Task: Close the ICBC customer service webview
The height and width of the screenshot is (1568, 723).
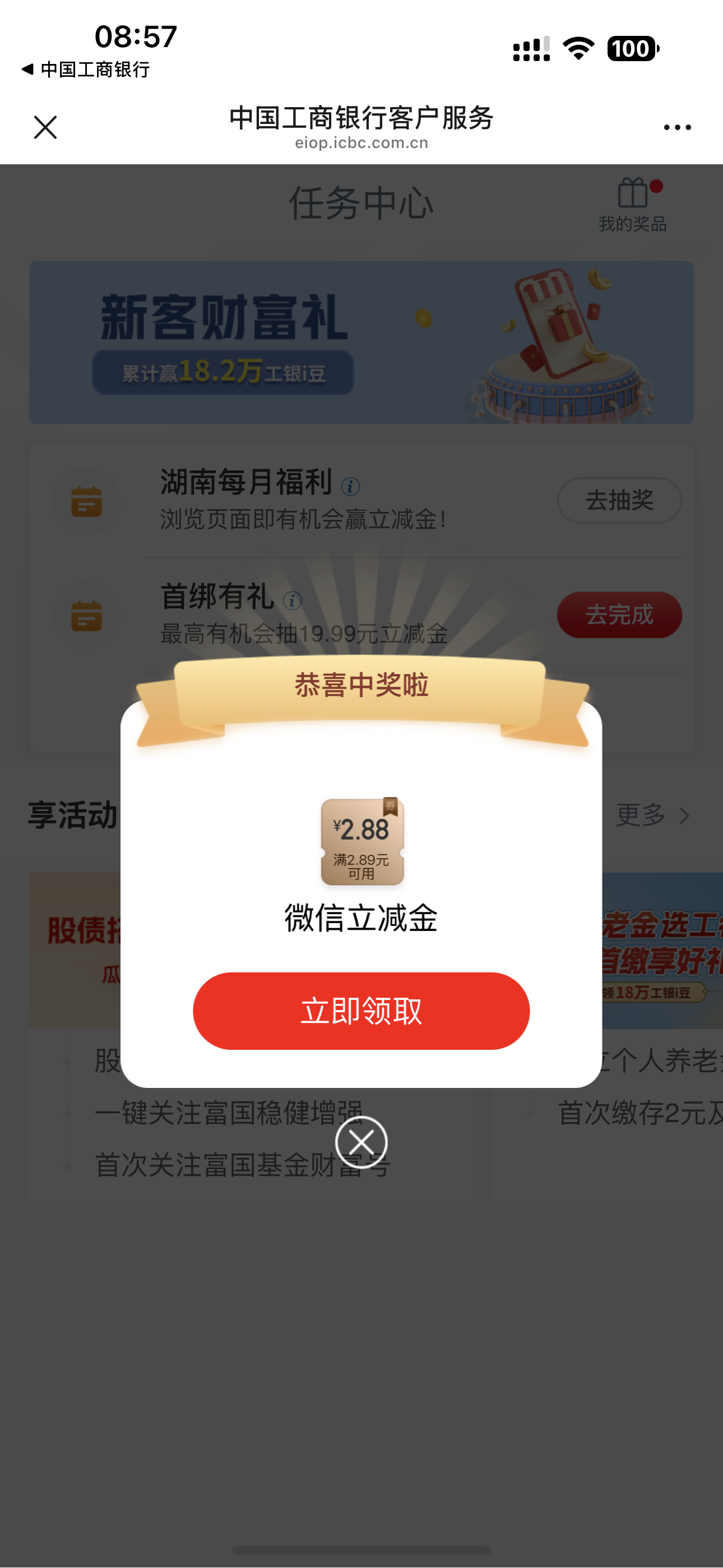Action: point(45,127)
